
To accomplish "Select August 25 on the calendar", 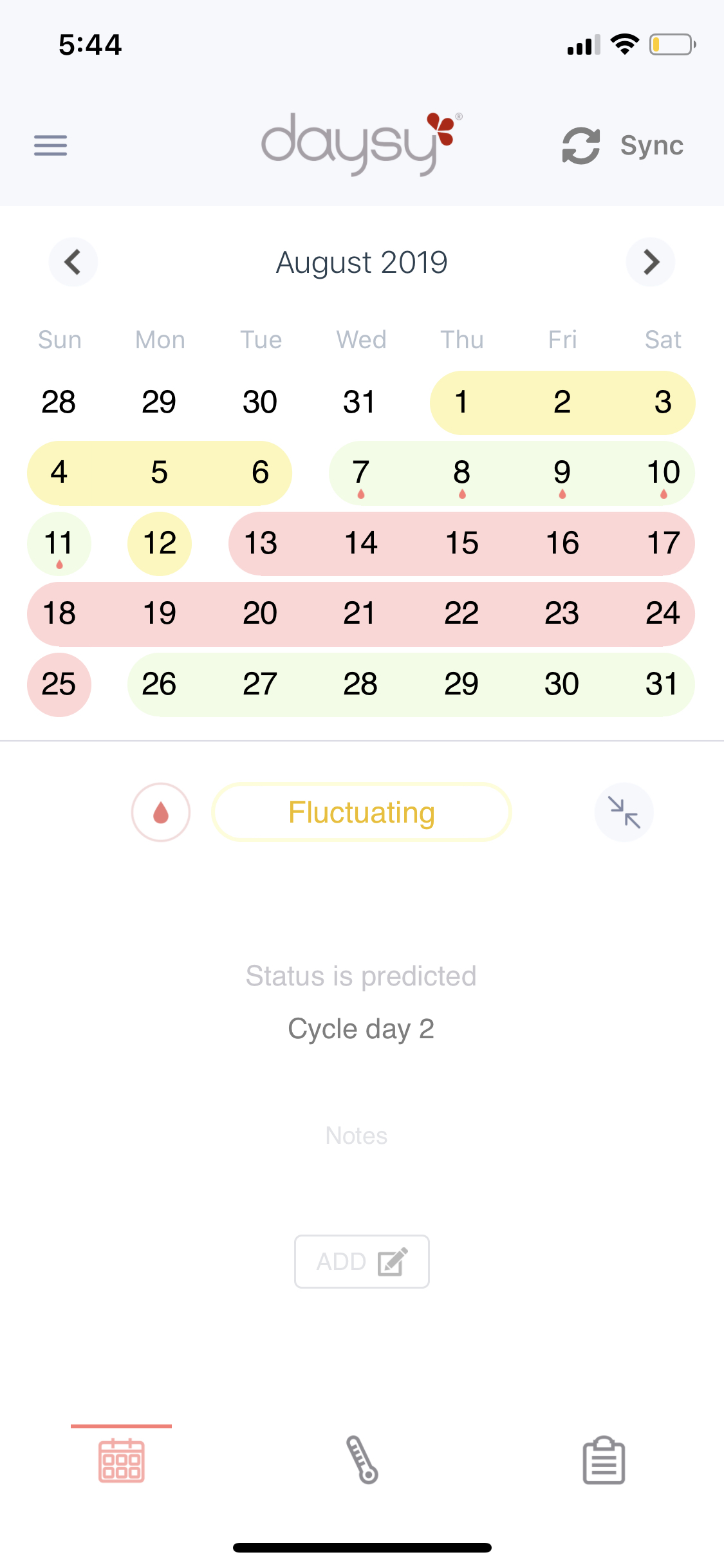I will coord(59,685).
